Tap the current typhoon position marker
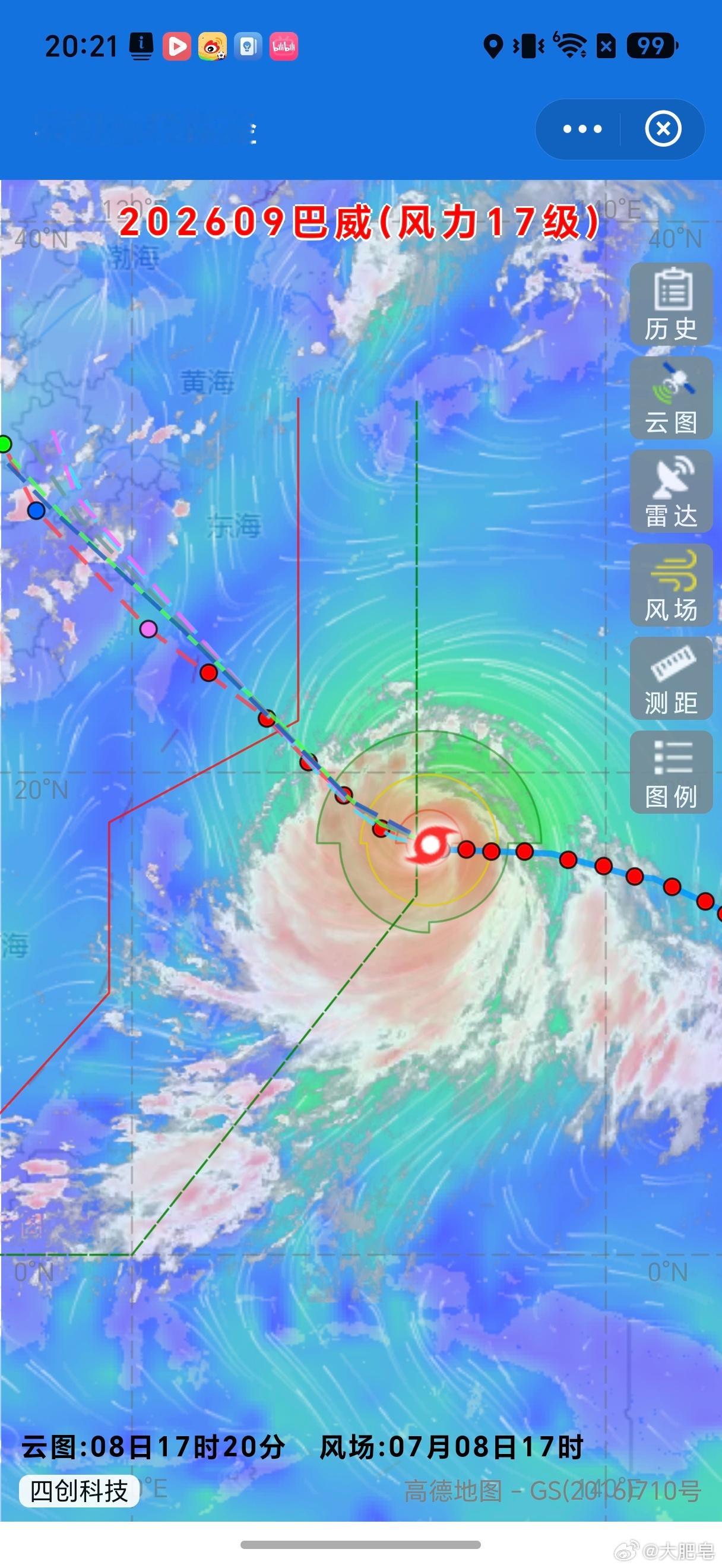This screenshot has height=1568, width=722. (x=430, y=844)
